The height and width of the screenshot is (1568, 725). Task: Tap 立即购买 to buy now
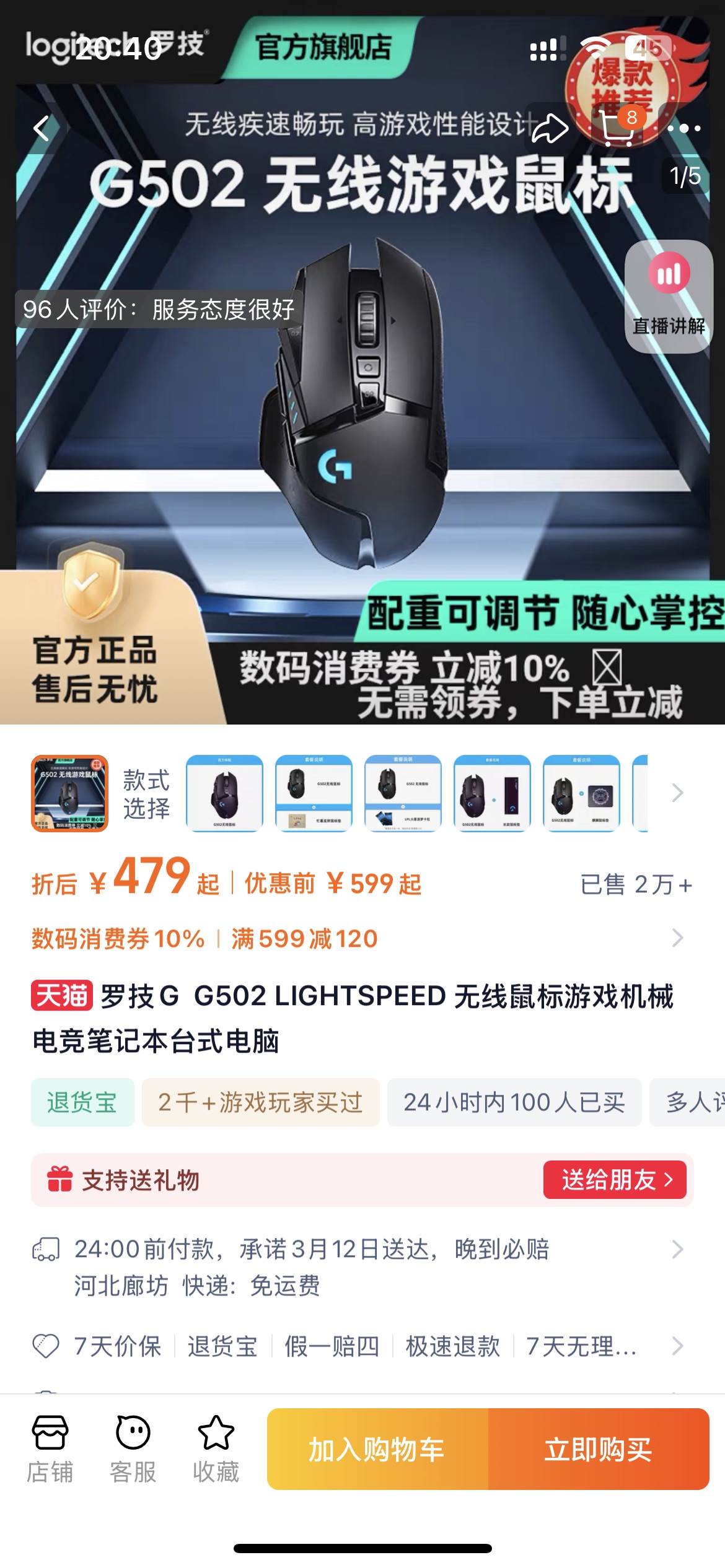click(599, 1449)
